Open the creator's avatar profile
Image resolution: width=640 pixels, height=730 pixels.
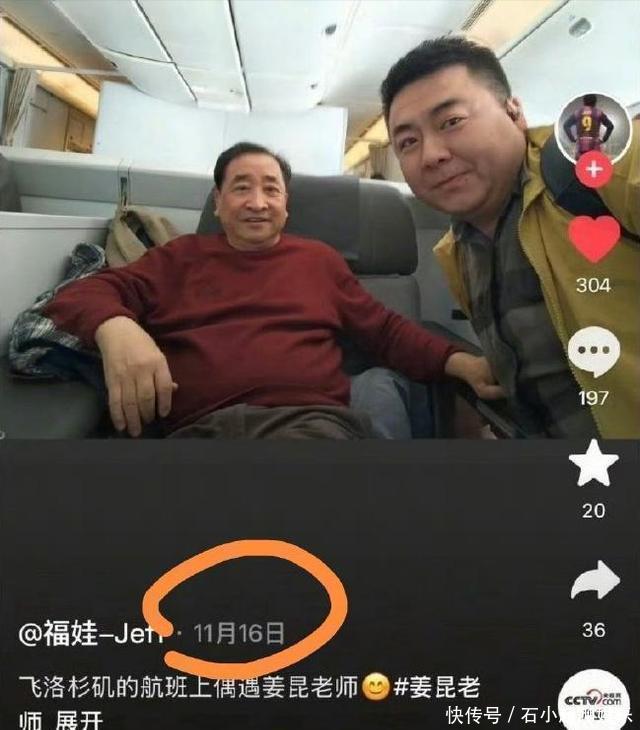(x=593, y=127)
